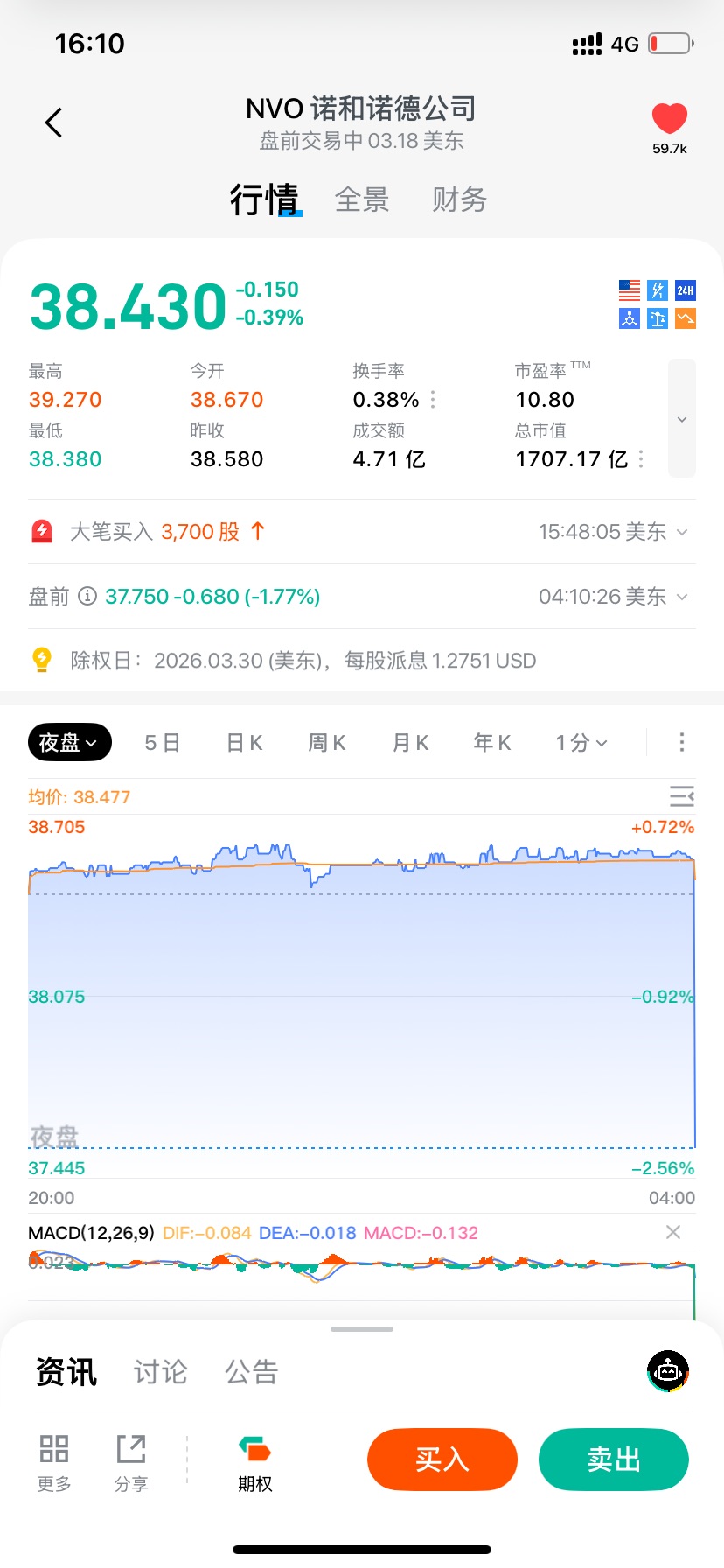Viewport: 724px width, 1568px height.
Task: Expand the 盘前 pre-market quote row
Action: (682, 597)
